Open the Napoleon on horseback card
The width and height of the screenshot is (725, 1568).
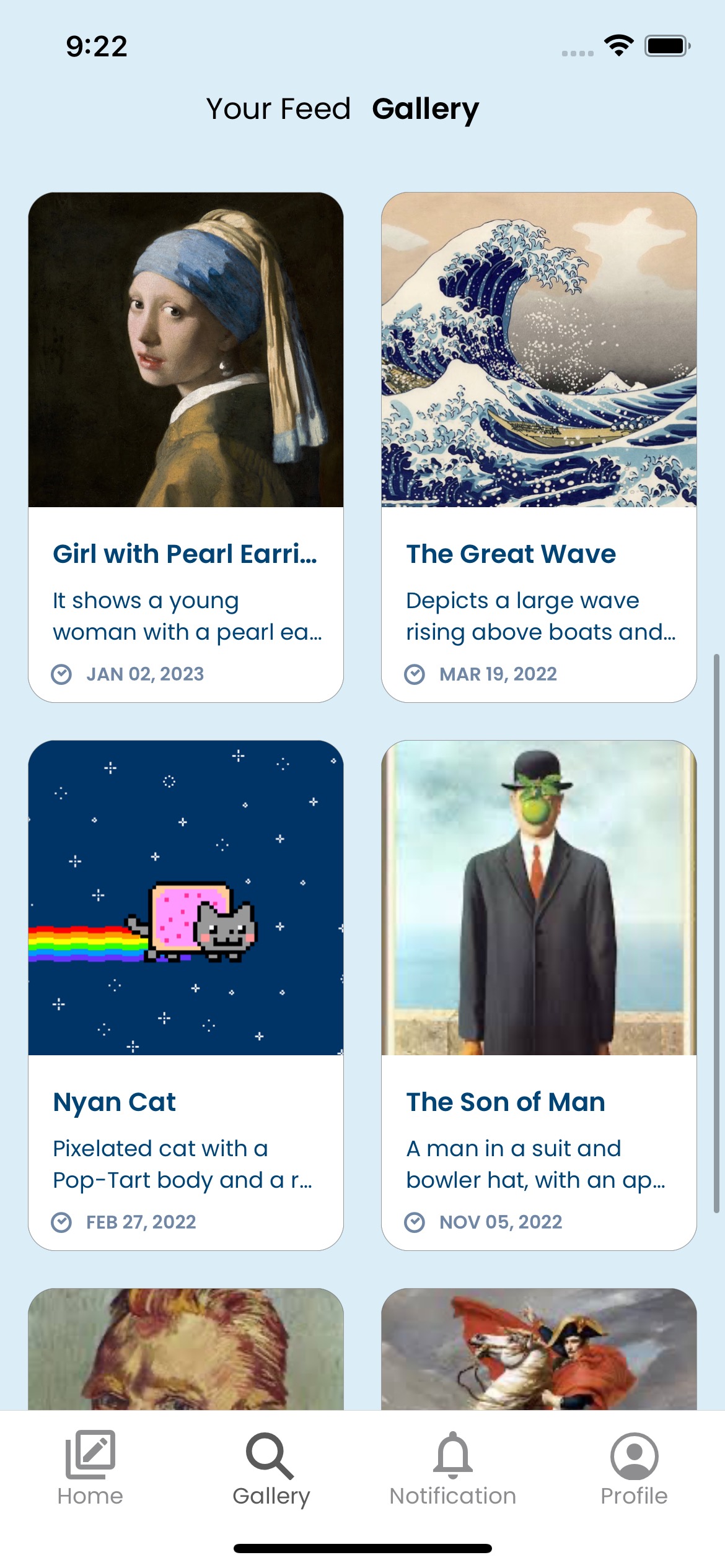[x=538, y=1349]
